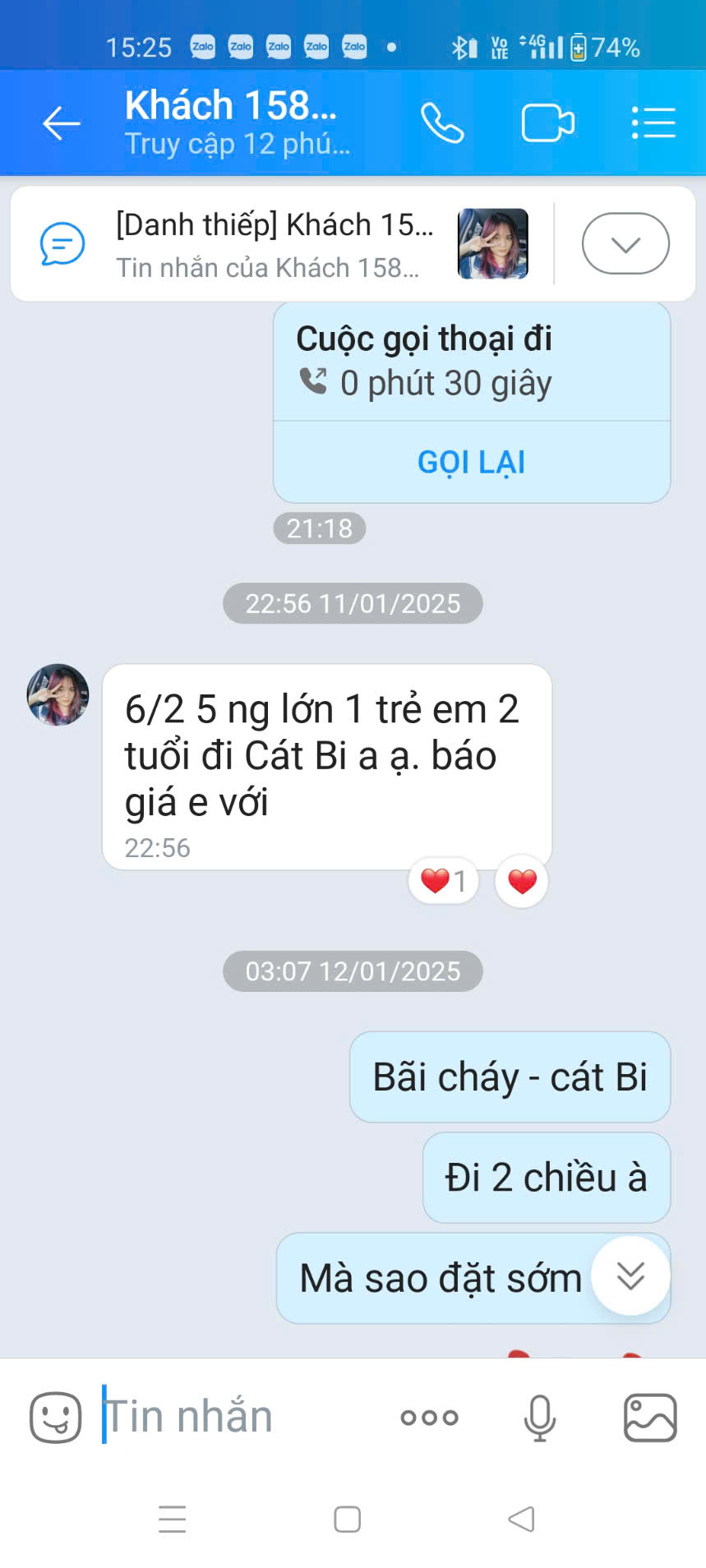
Task: Open the sender's avatar profile
Action: pyautogui.click(x=58, y=695)
